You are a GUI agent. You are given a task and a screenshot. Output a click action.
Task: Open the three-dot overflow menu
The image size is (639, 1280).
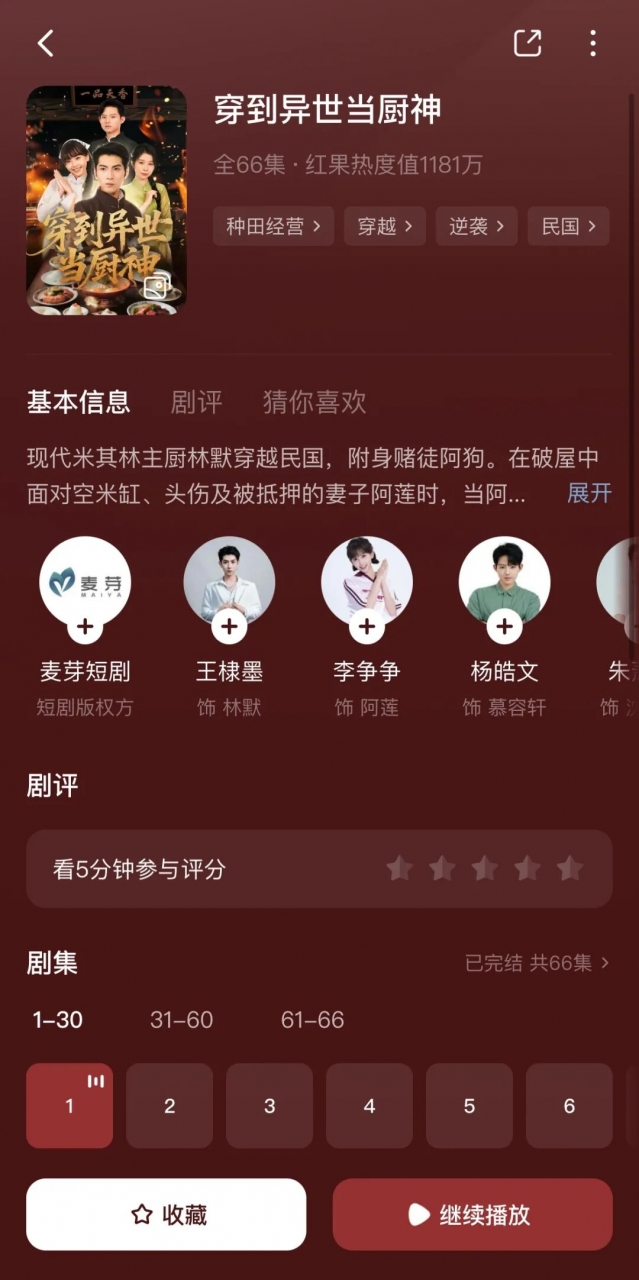pos(592,43)
